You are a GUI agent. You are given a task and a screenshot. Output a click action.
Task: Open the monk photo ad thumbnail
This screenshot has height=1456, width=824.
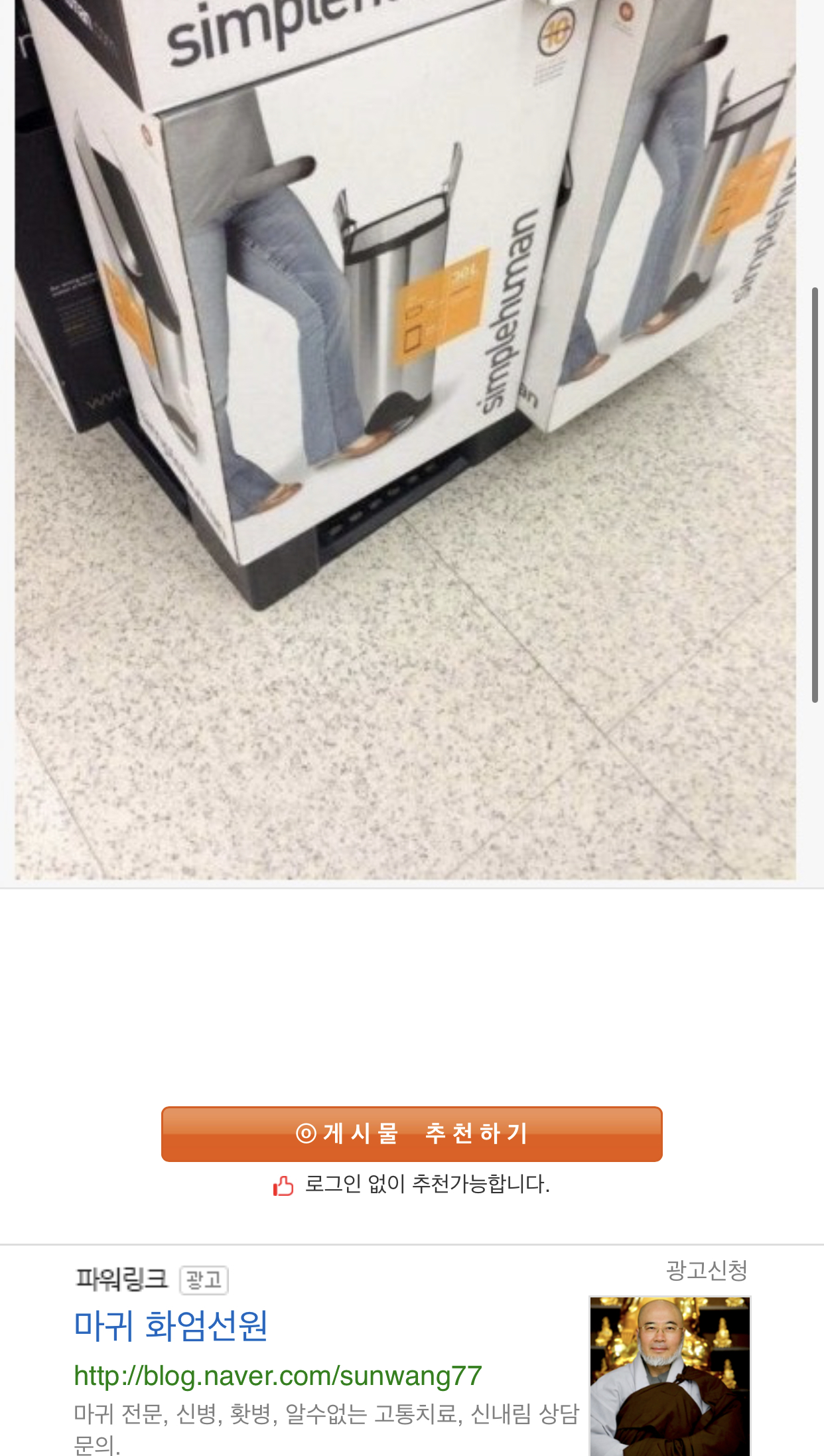[669, 1376]
